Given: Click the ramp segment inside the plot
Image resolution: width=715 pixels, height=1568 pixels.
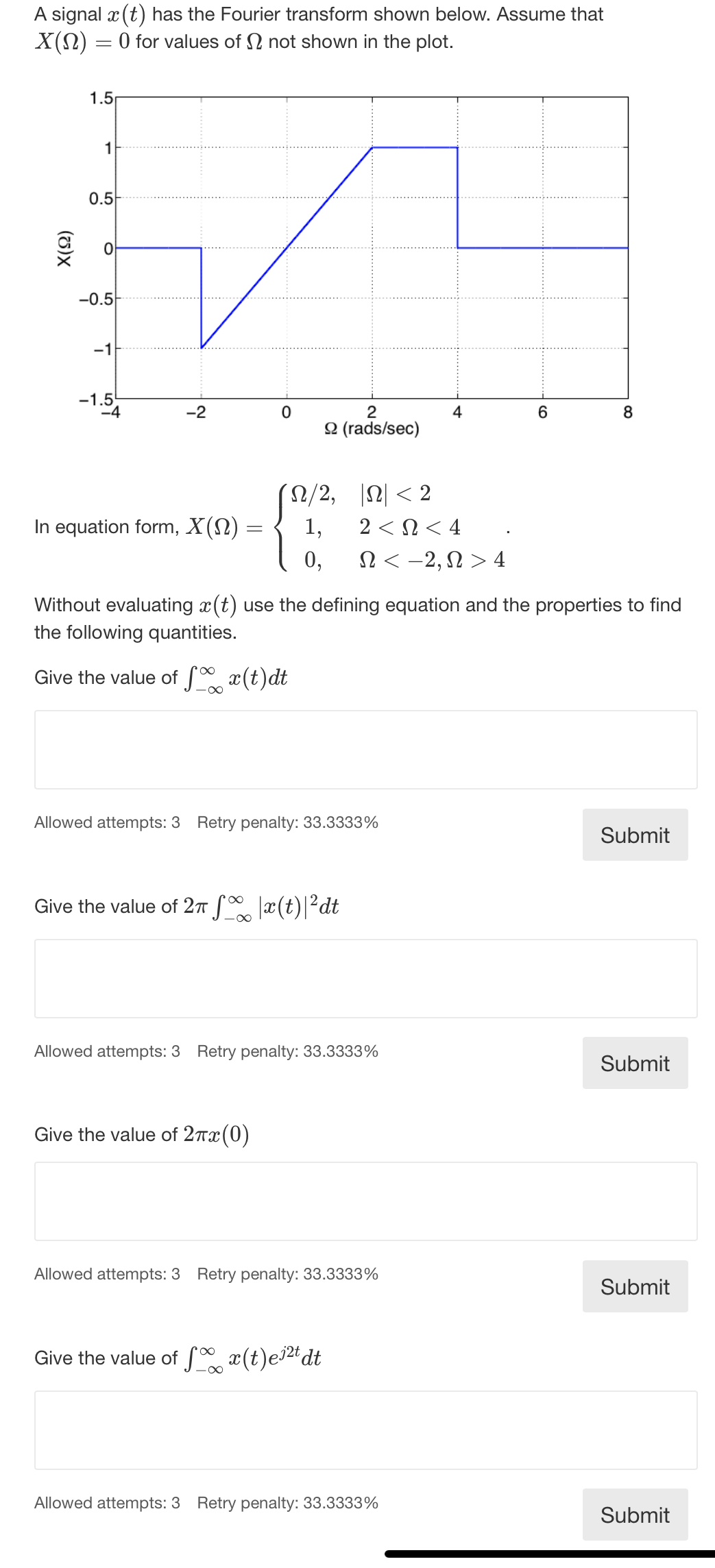Looking at the screenshot, I should [288, 247].
